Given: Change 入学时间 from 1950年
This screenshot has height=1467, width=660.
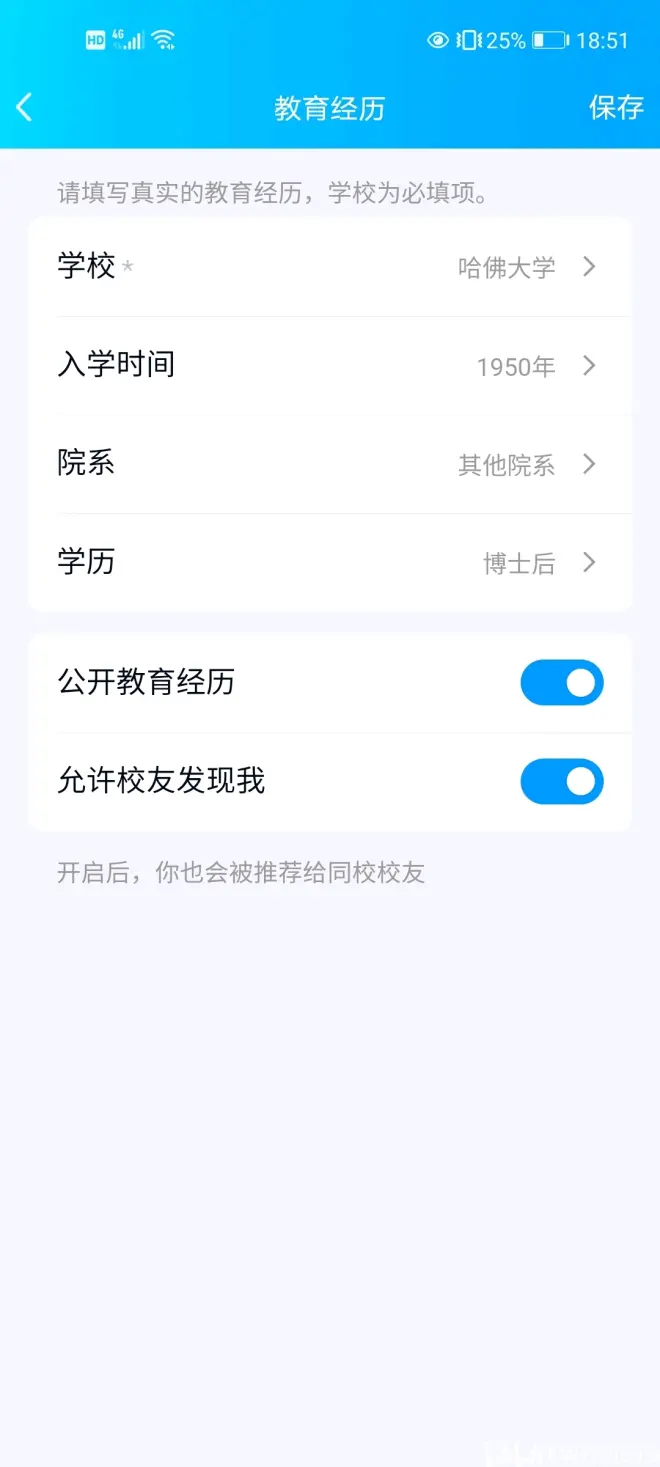Looking at the screenshot, I should click(x=330, y=366).
